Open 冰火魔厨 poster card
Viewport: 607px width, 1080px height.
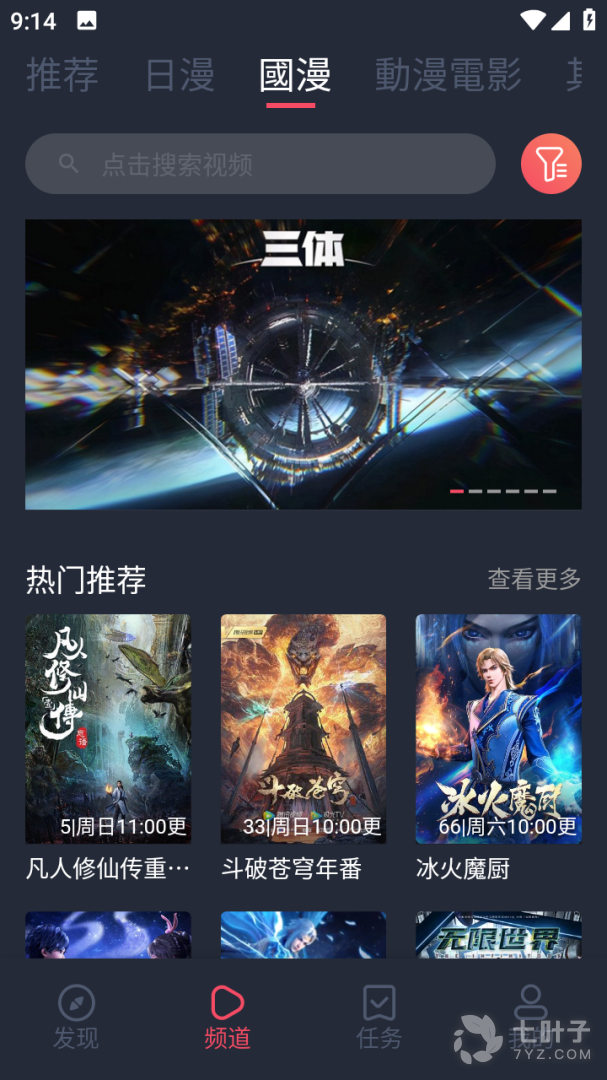point(498,729)
